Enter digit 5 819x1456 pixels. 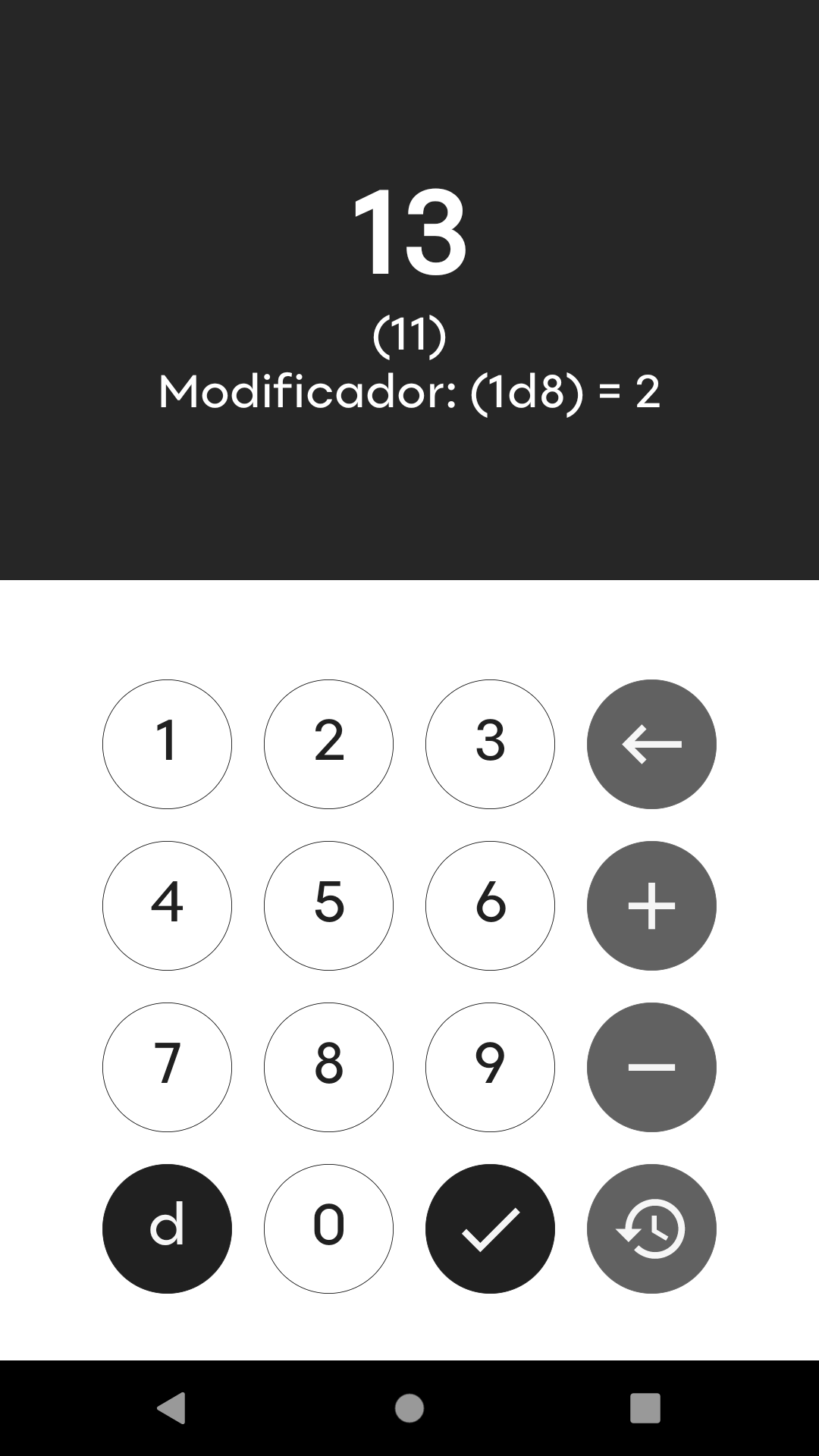point(328,905)
